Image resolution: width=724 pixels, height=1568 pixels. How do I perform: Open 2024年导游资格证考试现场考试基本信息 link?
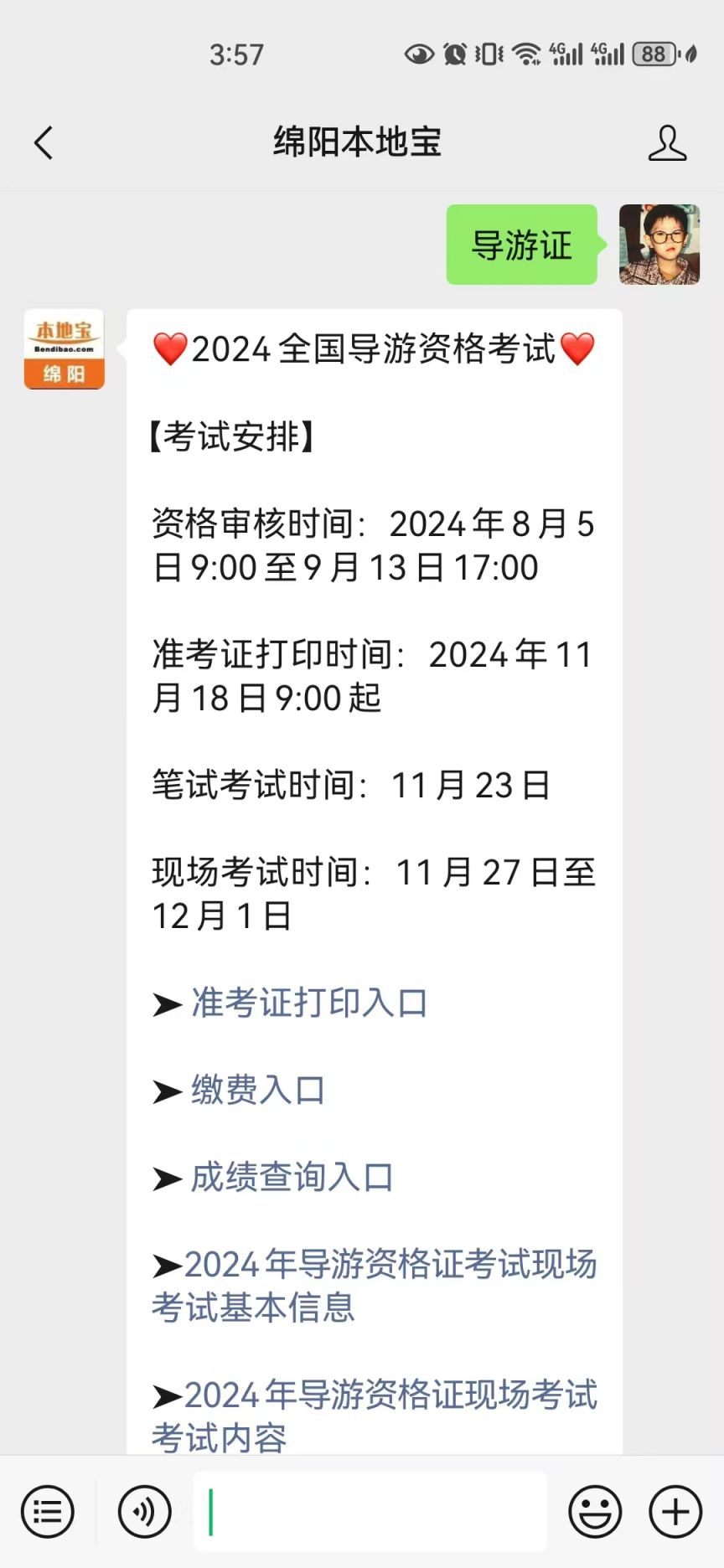375,1286
